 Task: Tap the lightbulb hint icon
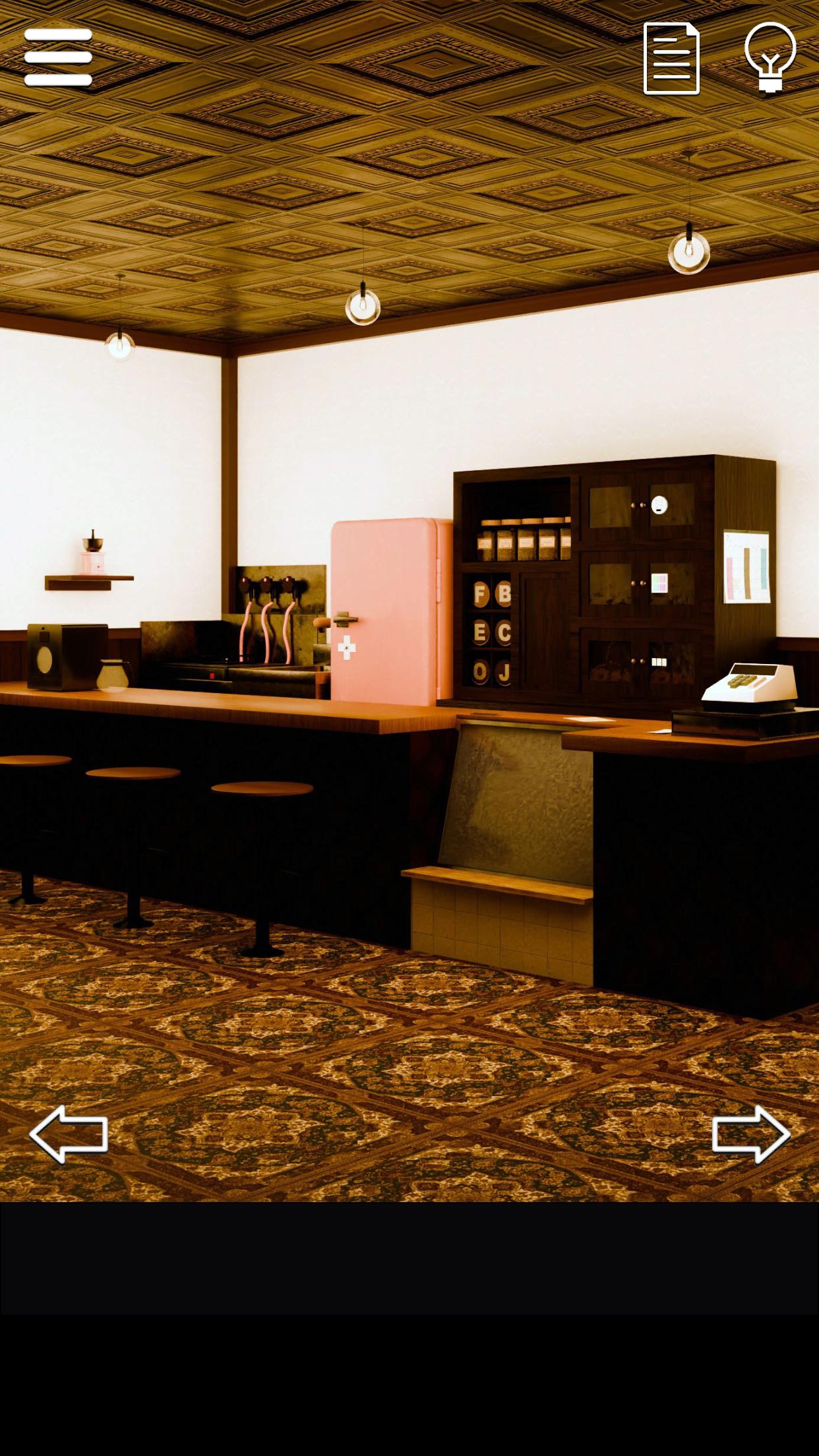[x=770, y=57]
